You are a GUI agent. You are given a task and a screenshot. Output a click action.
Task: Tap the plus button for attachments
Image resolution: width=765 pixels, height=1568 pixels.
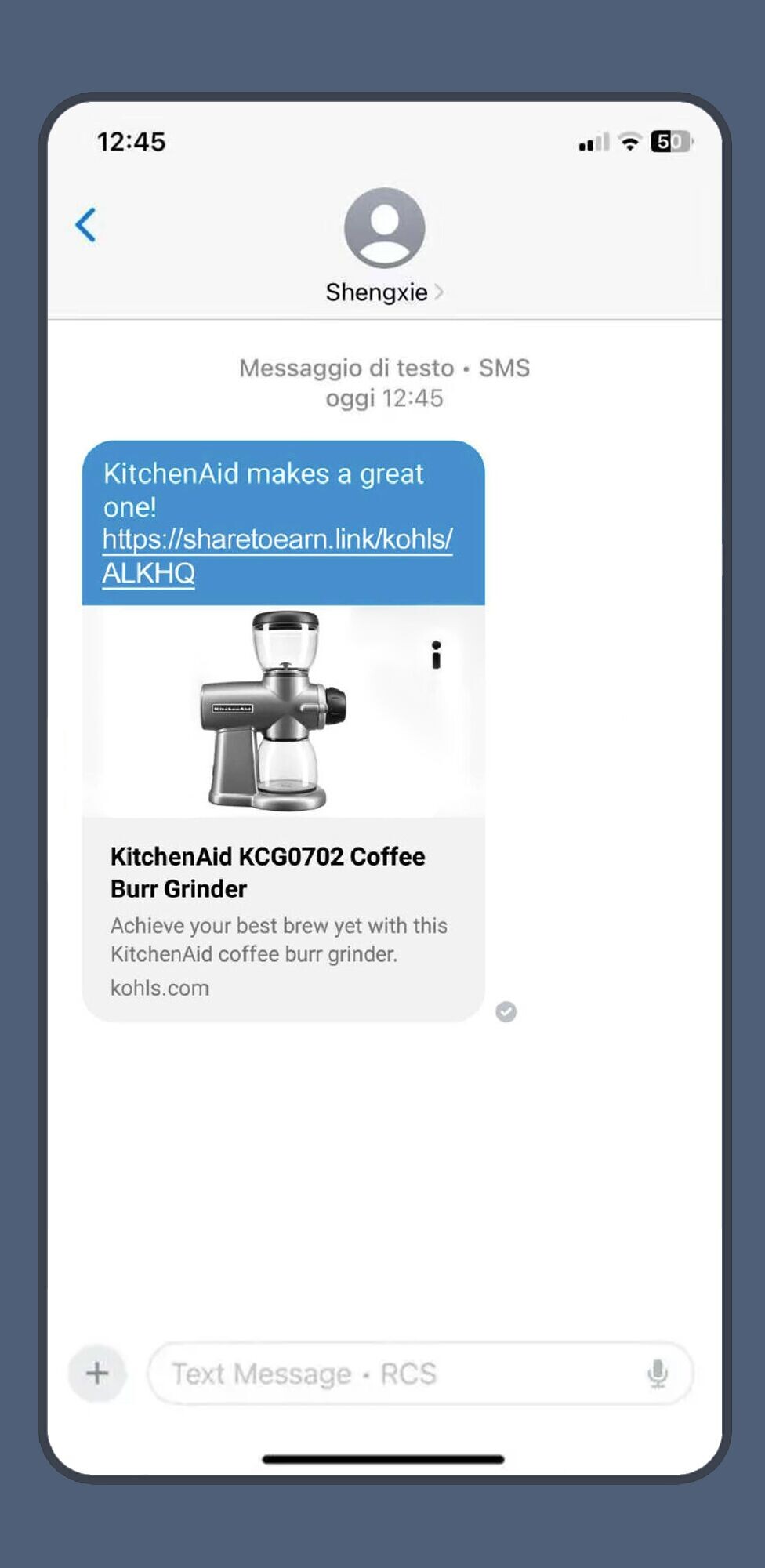coord(97,1374)
